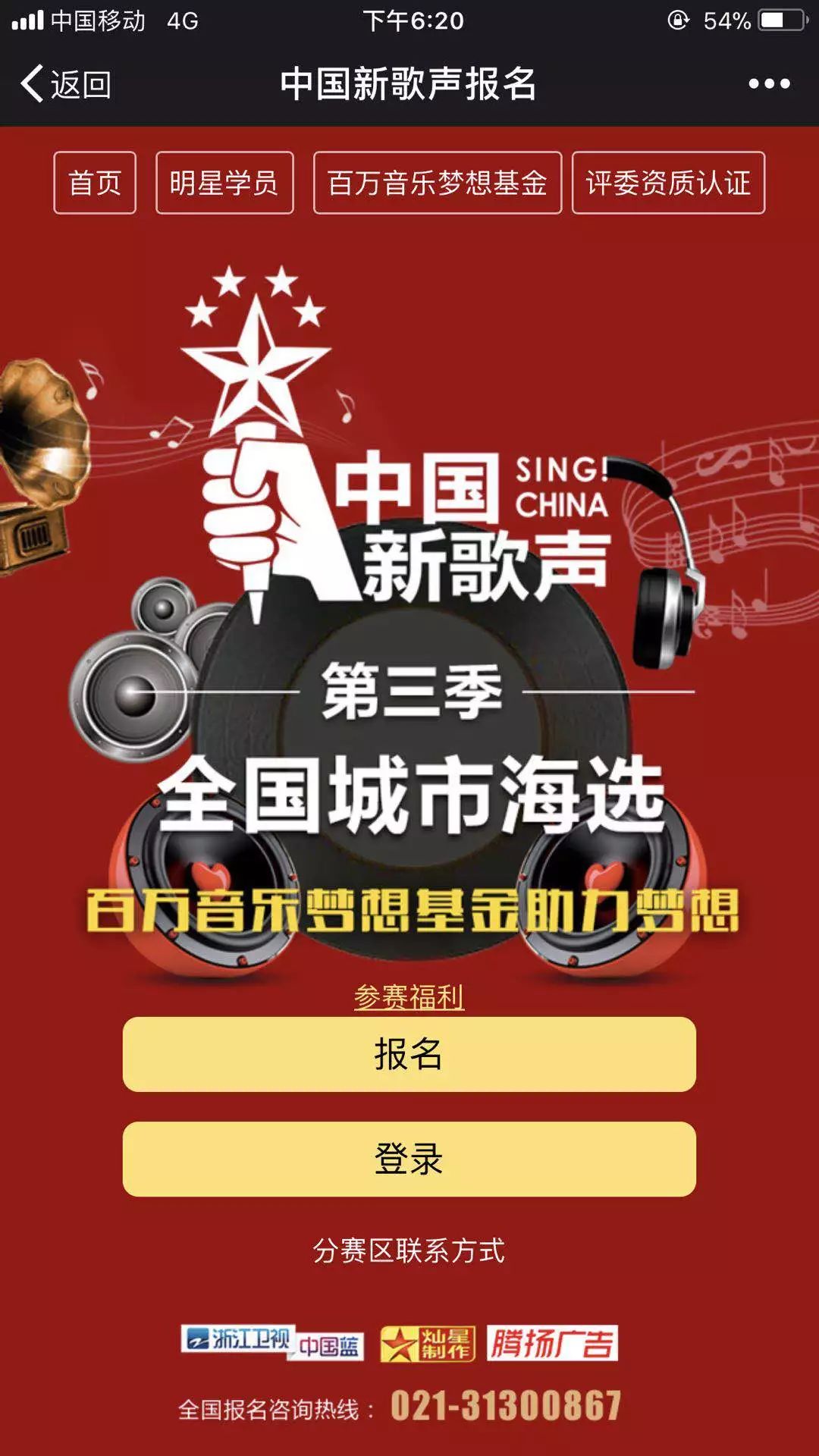
Task: Open 评委资质认证 page
Action: [x=668, y=183]
